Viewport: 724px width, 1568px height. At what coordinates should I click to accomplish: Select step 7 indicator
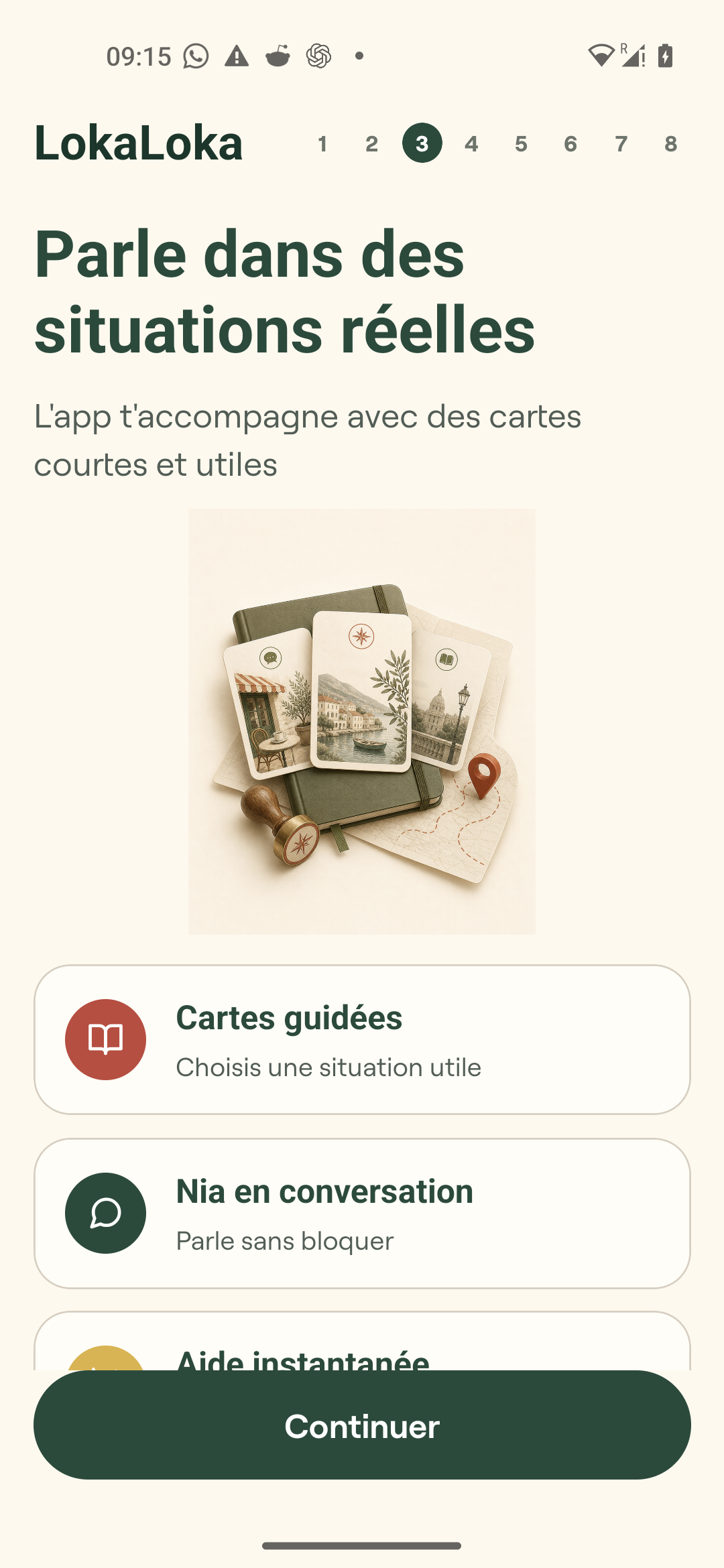tap(621, 143)
